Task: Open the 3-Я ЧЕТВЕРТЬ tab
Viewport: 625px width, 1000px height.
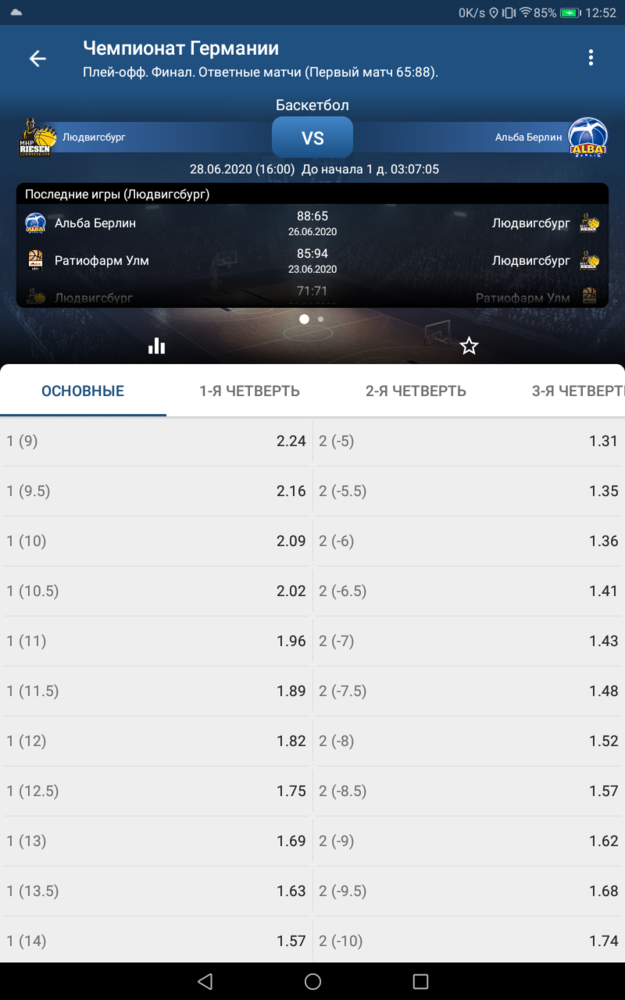Action: (578, 391)
